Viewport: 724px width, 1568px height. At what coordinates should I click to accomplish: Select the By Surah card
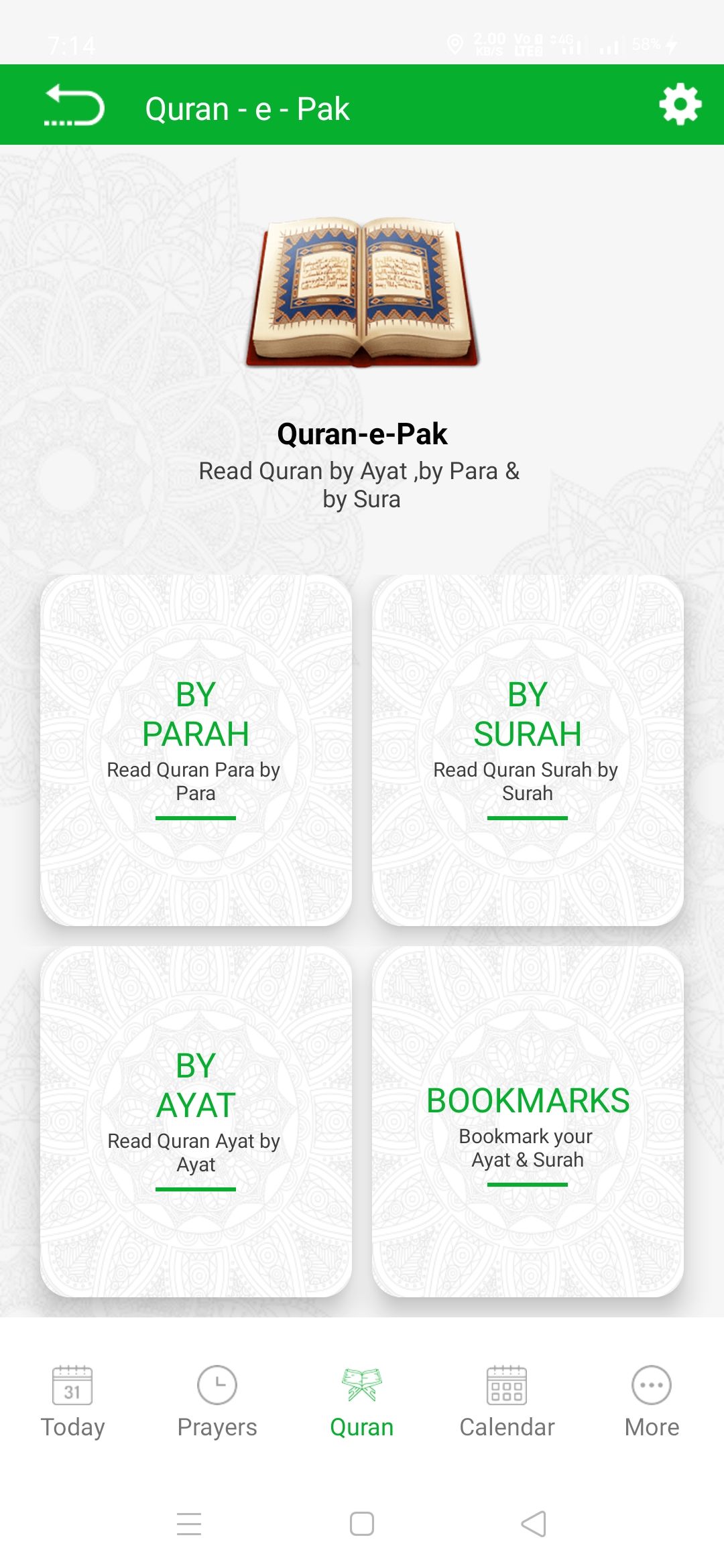[x=528, y=750]
